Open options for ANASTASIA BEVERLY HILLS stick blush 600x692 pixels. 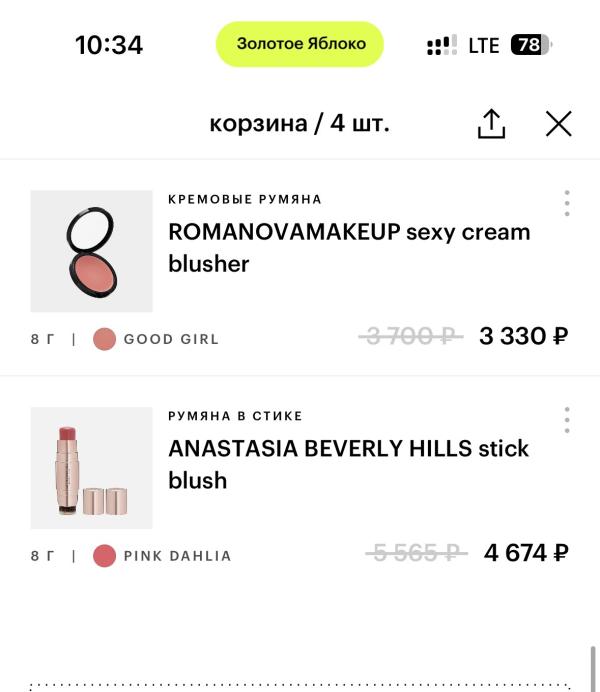[x=567, y=420]
